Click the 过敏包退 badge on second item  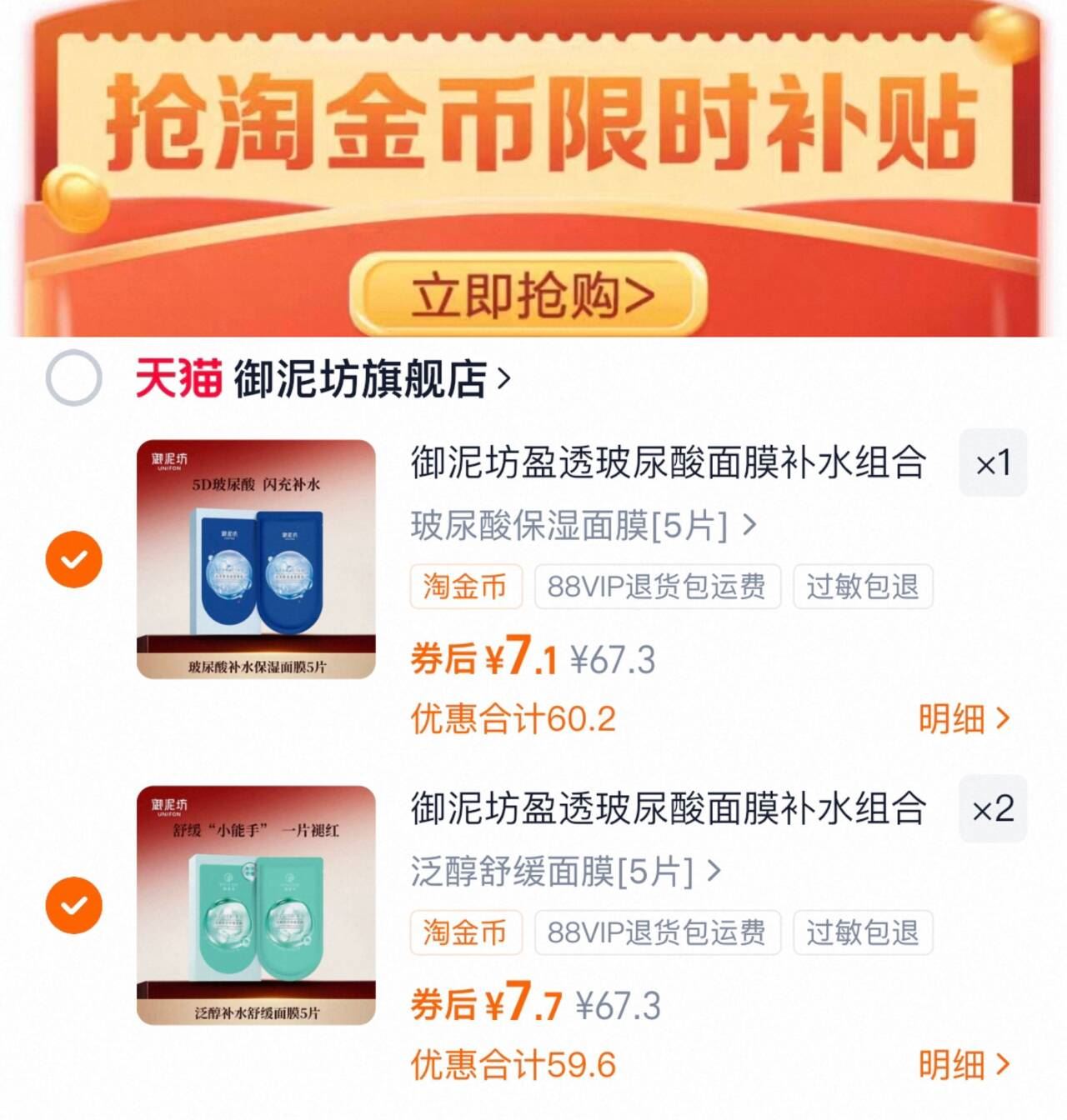(x=864, y=934)
